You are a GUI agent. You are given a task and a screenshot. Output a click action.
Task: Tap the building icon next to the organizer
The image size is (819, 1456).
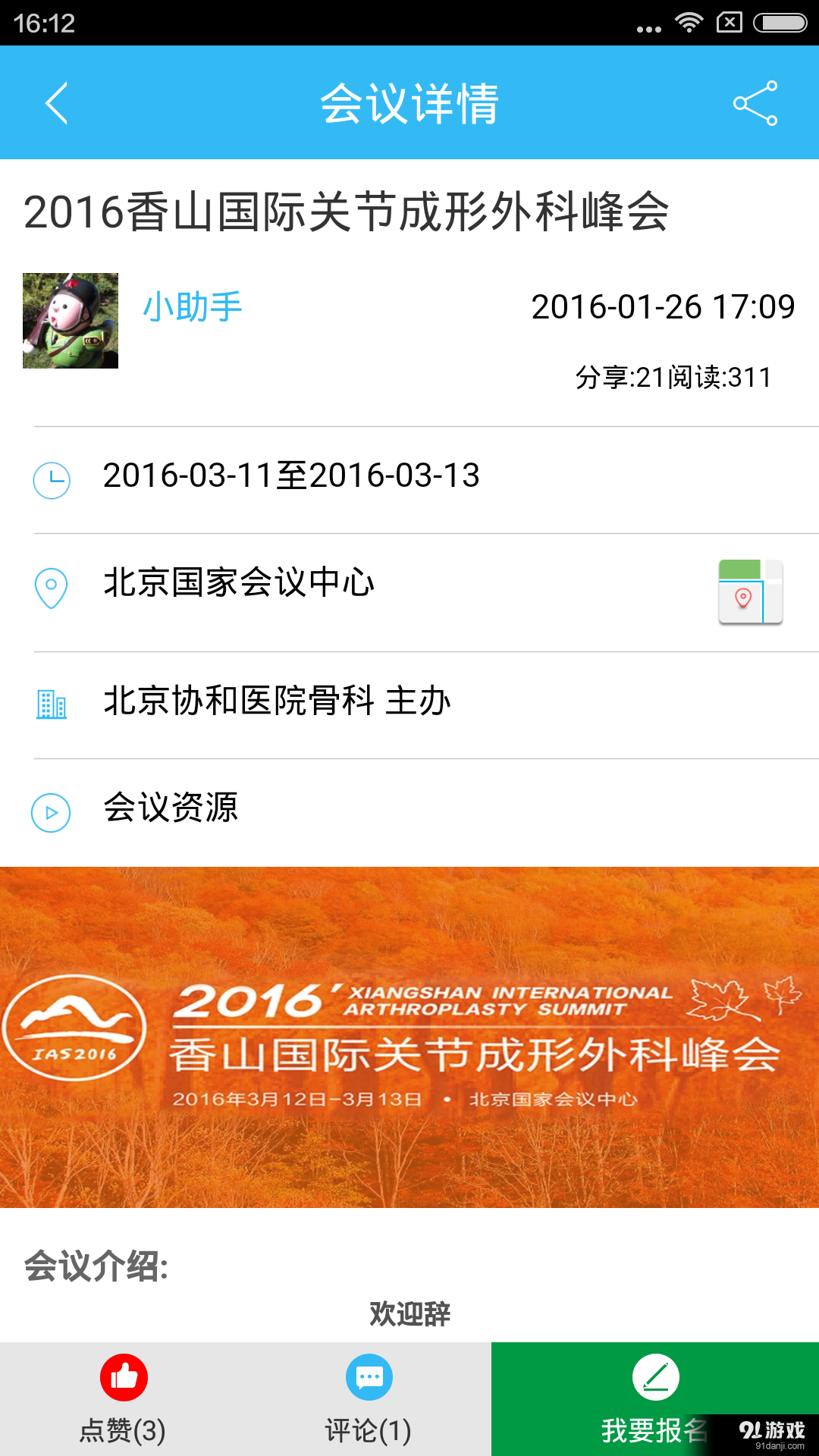click(52, 703)
